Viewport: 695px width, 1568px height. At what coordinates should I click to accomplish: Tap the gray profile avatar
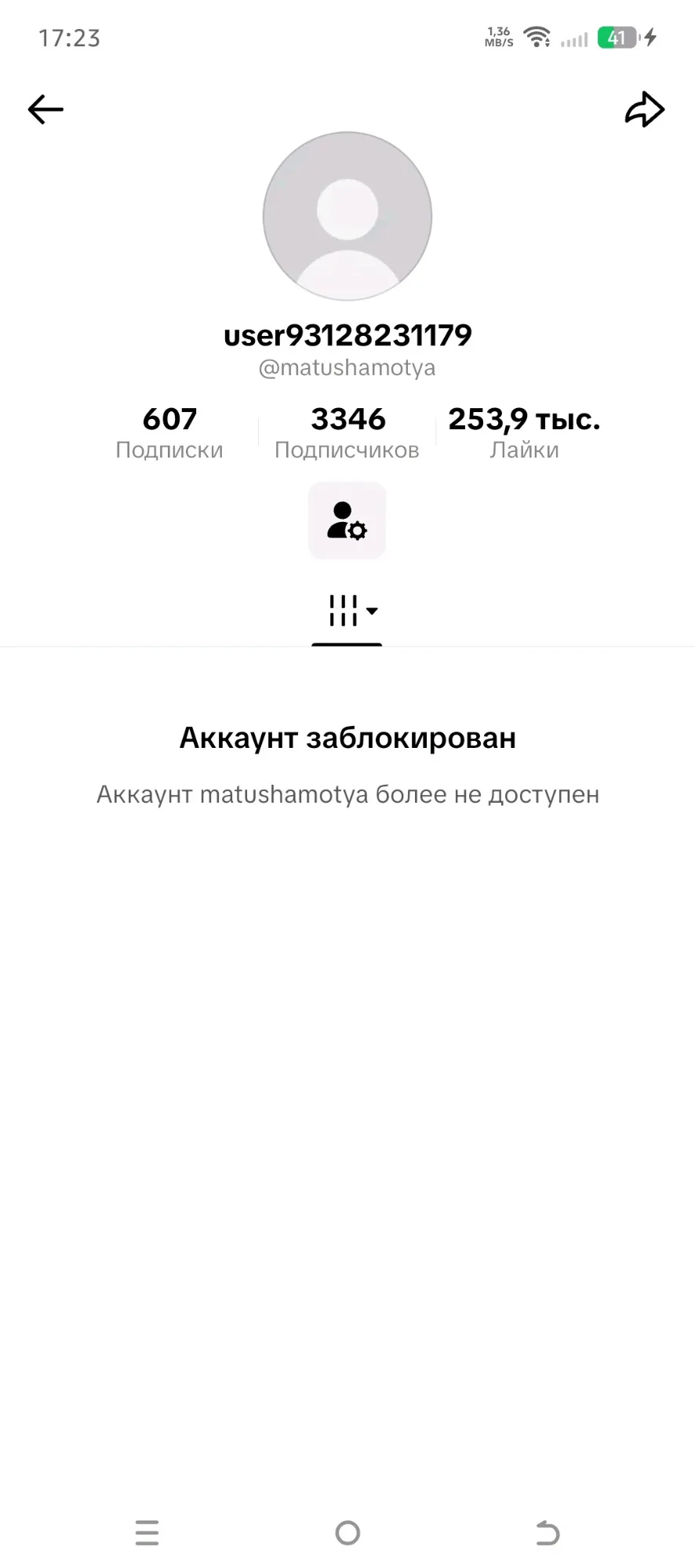click(347, 217)
